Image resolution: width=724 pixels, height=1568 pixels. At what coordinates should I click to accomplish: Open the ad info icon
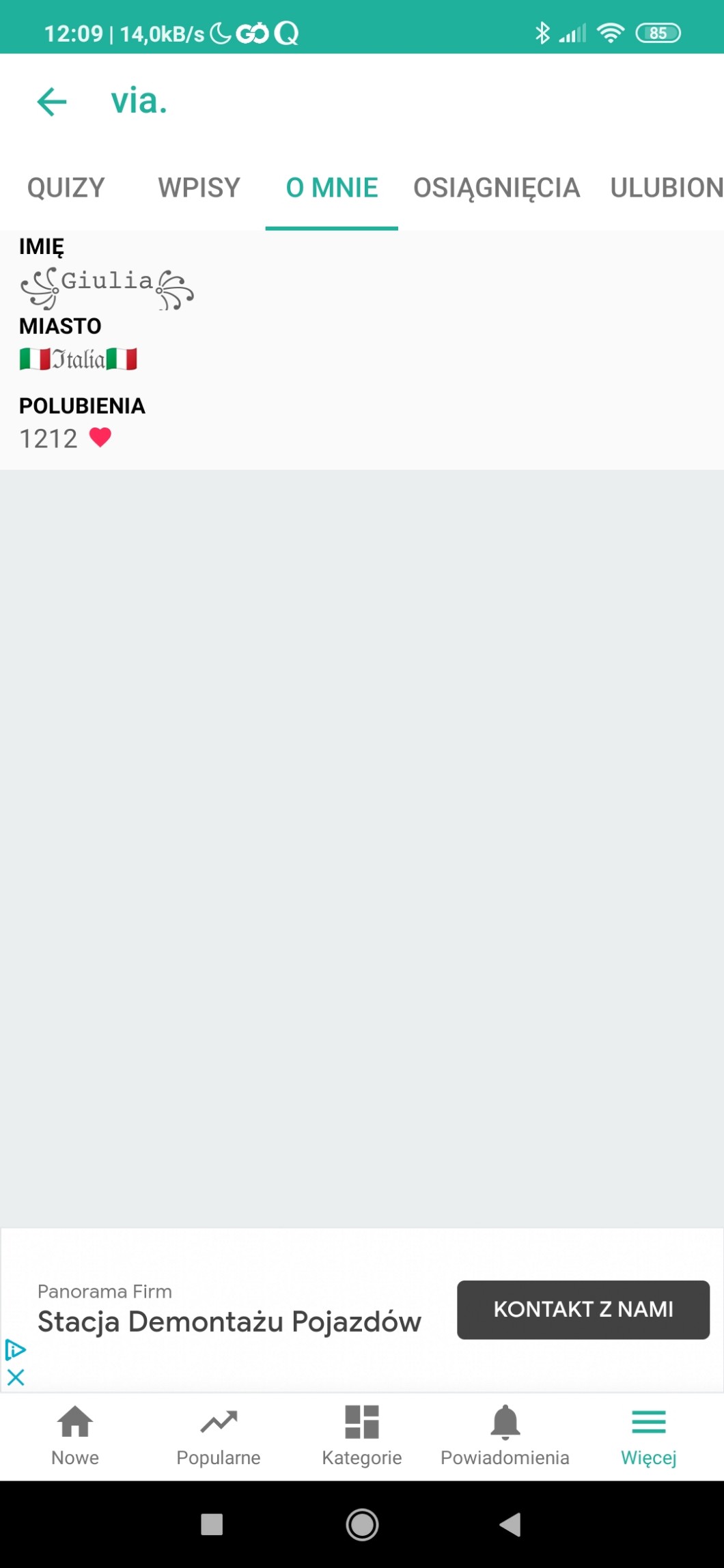[x=15, y=1349]
